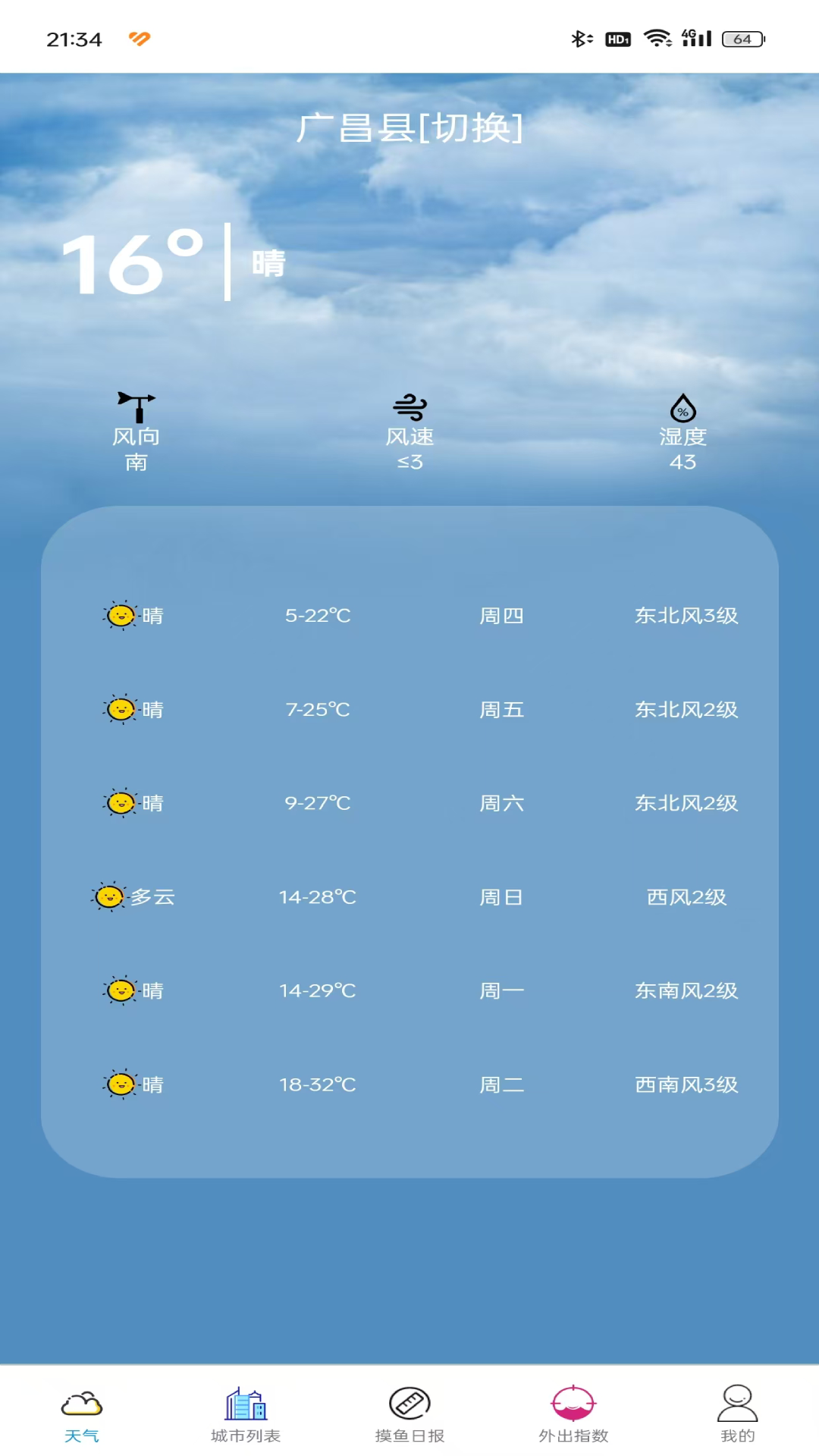Screen dimensions: 819x1456
Task: Open the 我的 tab
Action: pyautogui.click(x=737, y=1414)
